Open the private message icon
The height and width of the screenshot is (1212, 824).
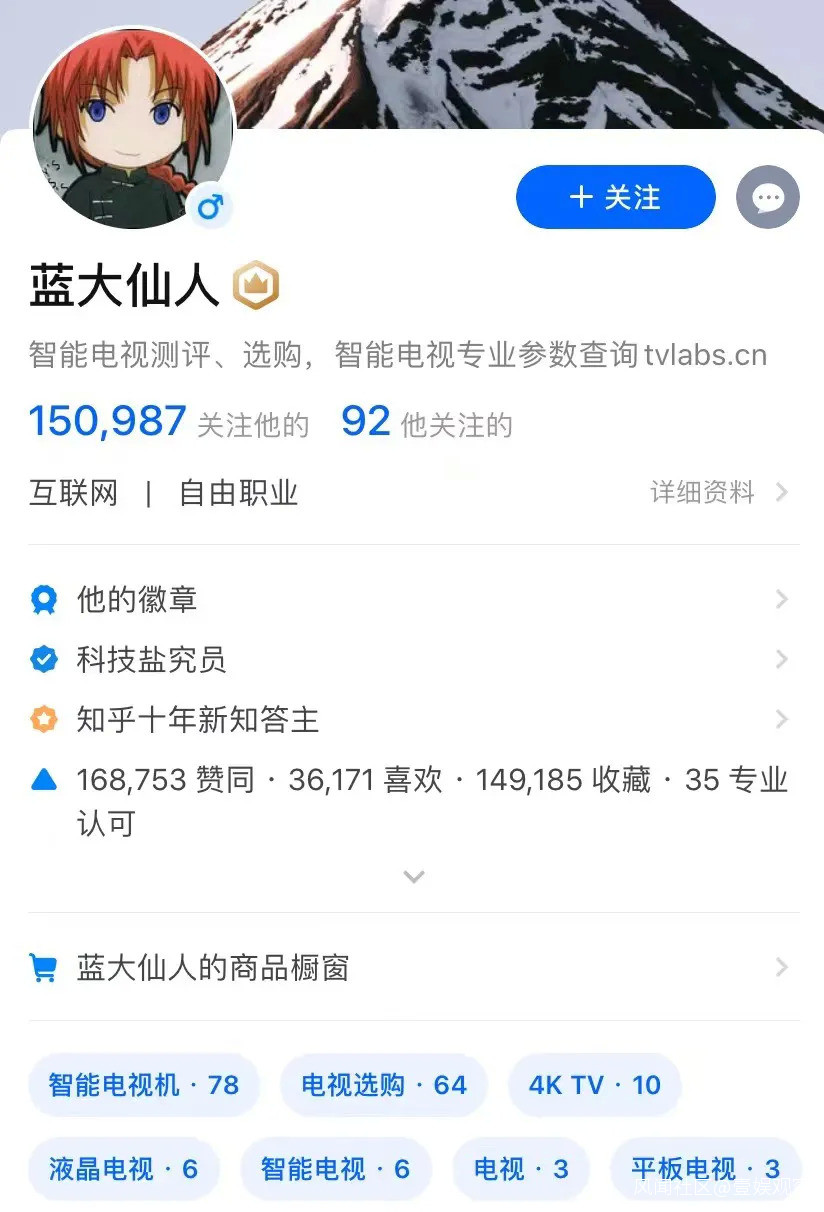coord(767,198)
